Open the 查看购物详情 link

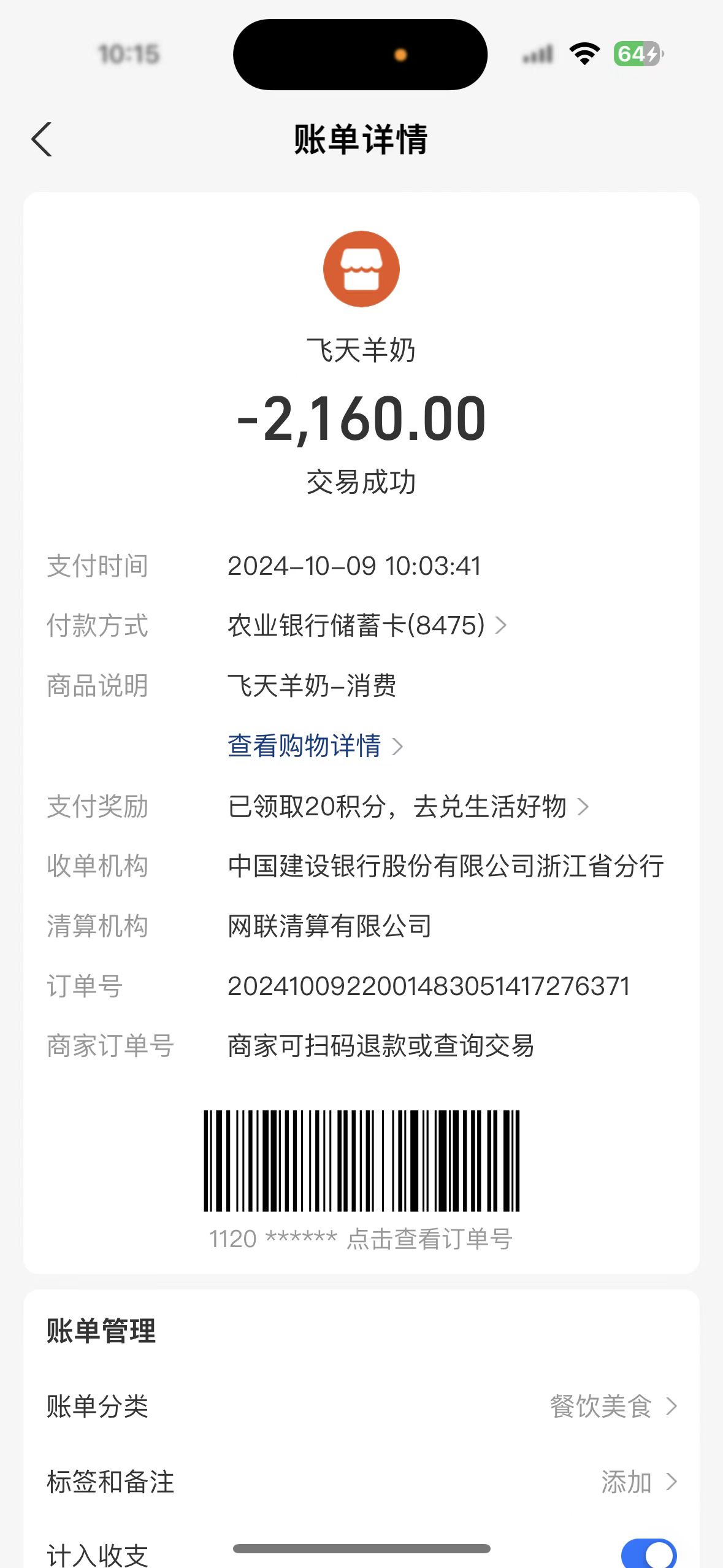pyautogui.click(x=315, y=746)
